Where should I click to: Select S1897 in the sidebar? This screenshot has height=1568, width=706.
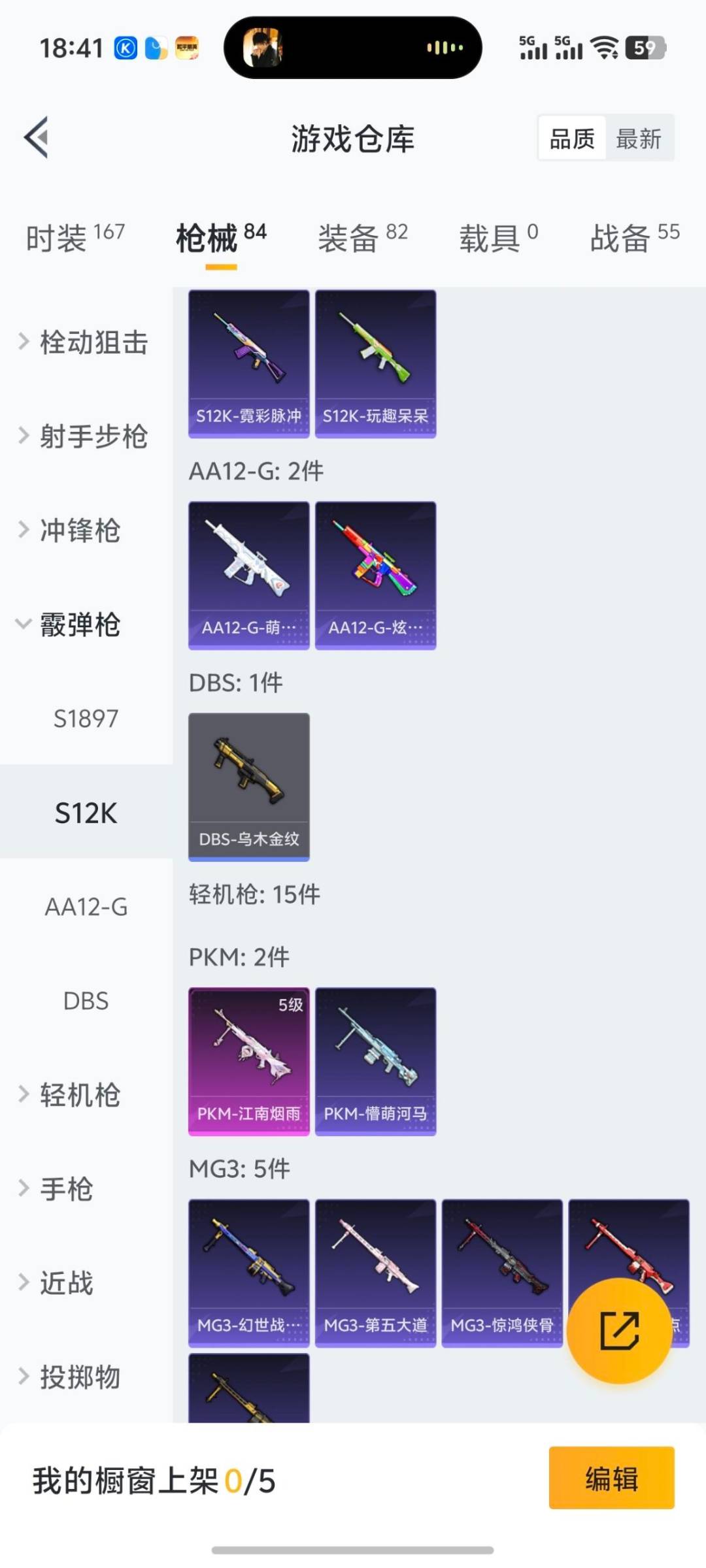click(x=85, y=719)
